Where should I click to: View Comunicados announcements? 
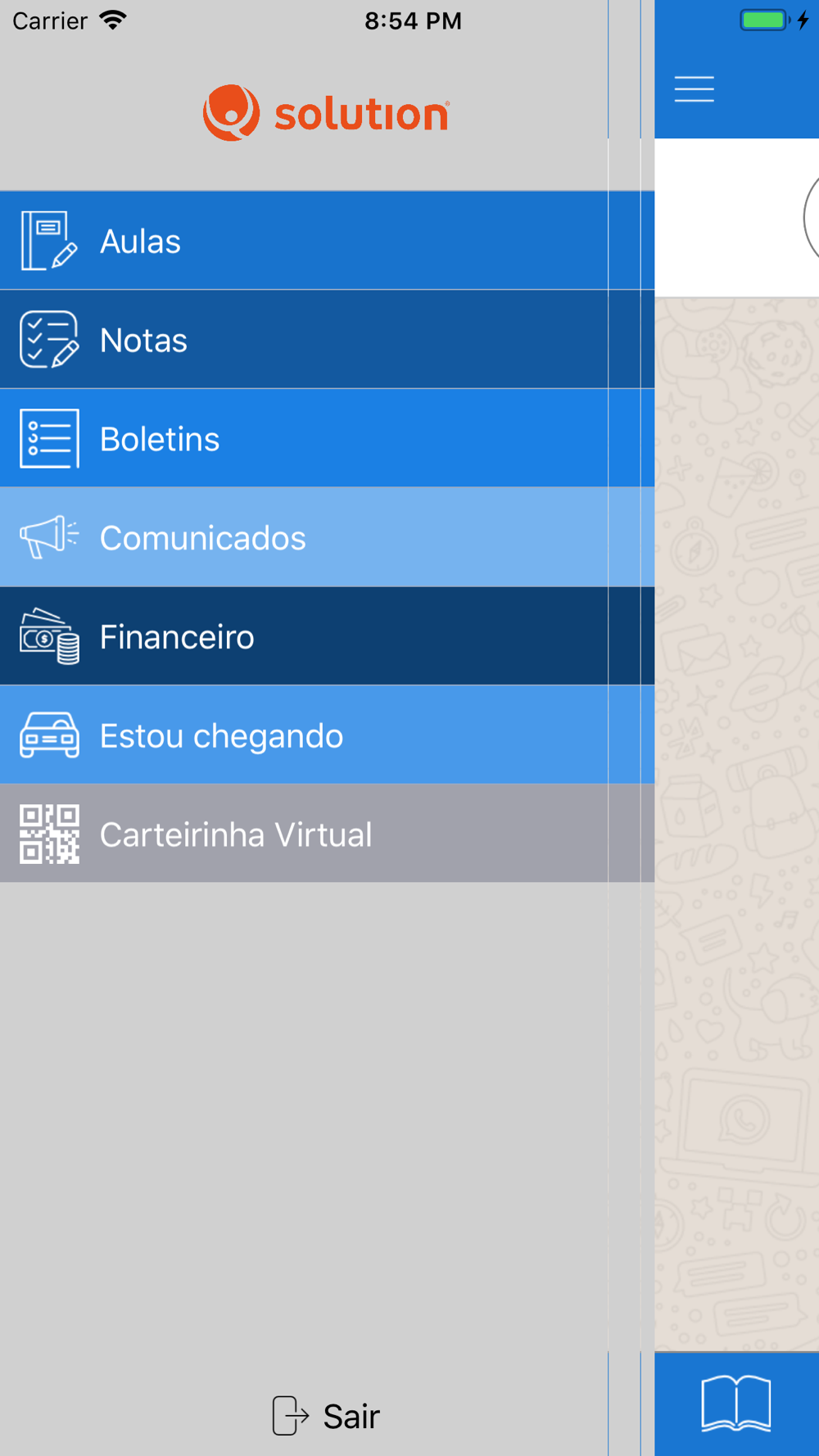[x=327, y=537]
